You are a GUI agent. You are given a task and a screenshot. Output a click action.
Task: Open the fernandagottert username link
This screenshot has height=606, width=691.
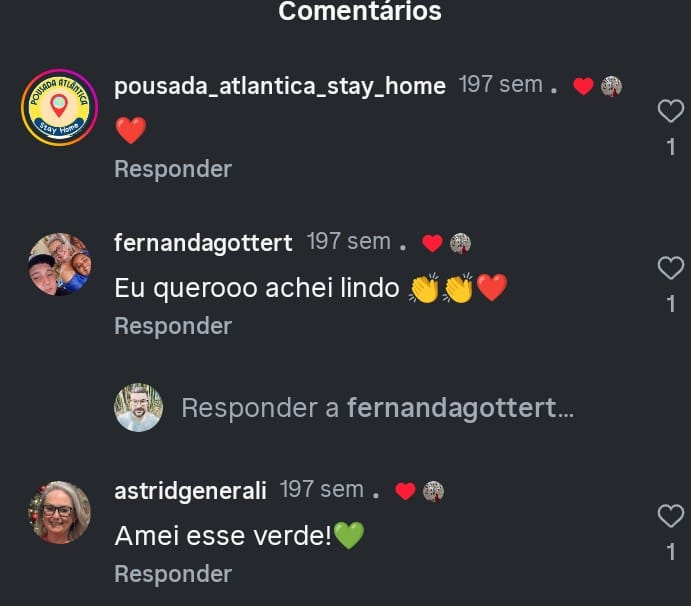point(203,243)
